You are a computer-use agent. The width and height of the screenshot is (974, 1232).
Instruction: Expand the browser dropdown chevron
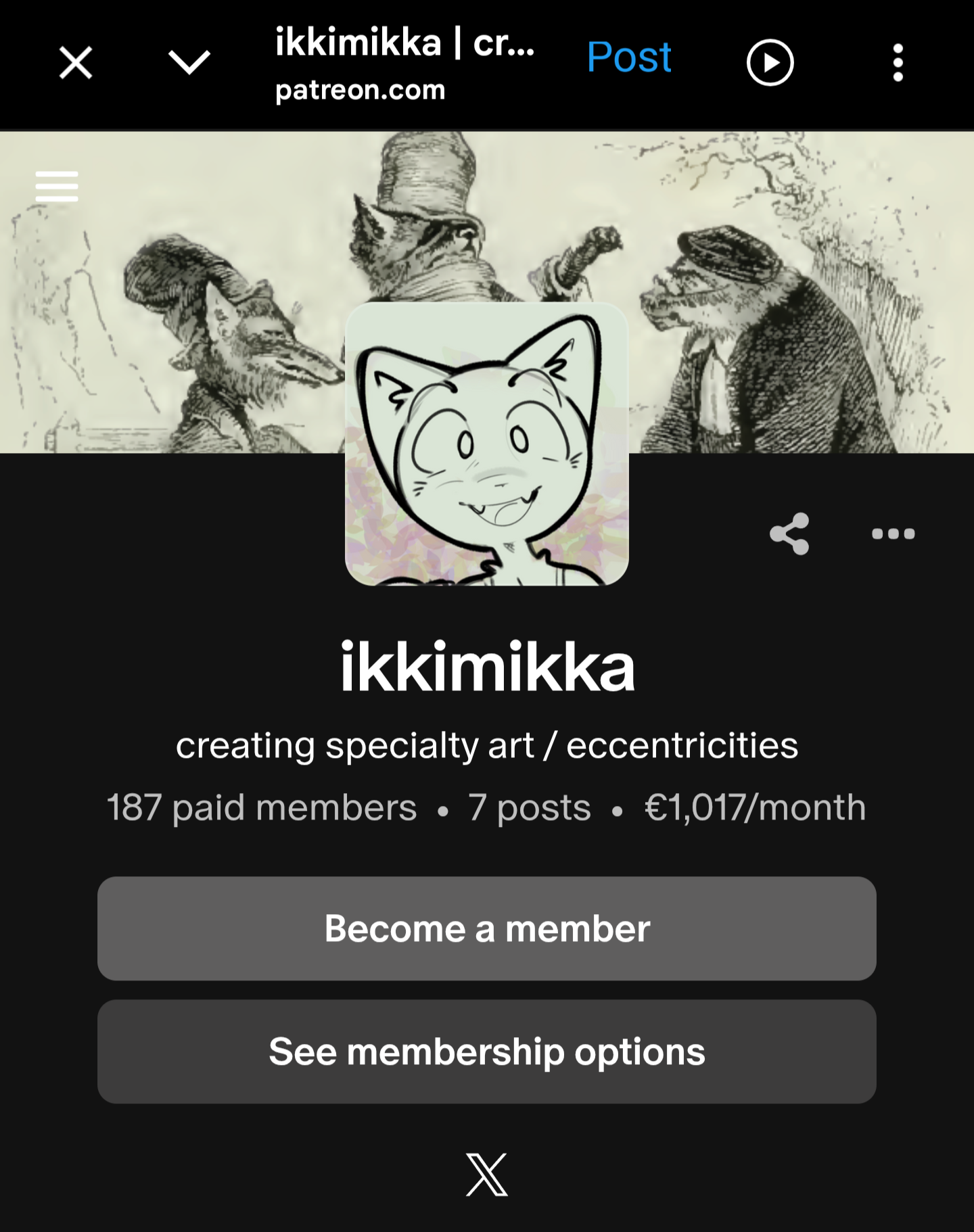[189, 63]
